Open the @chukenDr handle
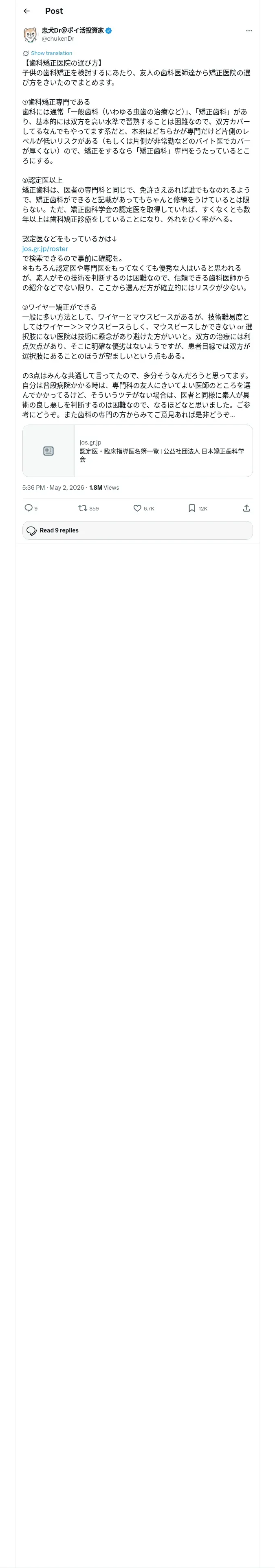Viewport: 275px width, 1568px height. 58,38
